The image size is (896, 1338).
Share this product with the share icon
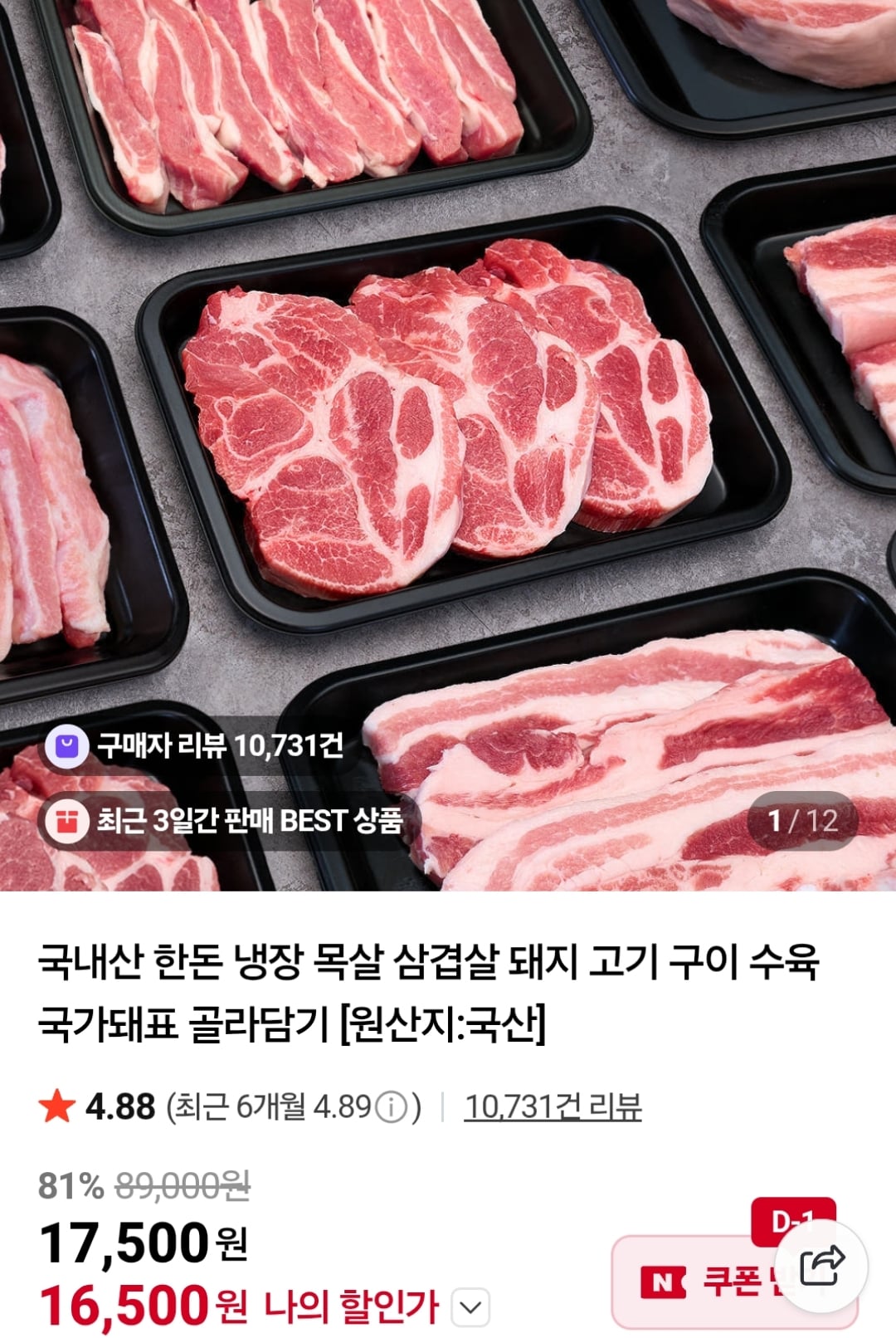pyautogui.click(x=822, y=1267)
